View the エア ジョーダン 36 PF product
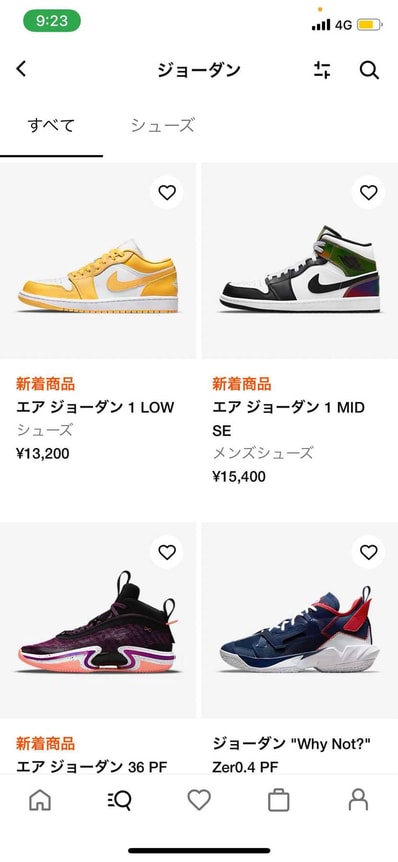The width and height of the screenshot is (398, 862). (x=98, y=649)
